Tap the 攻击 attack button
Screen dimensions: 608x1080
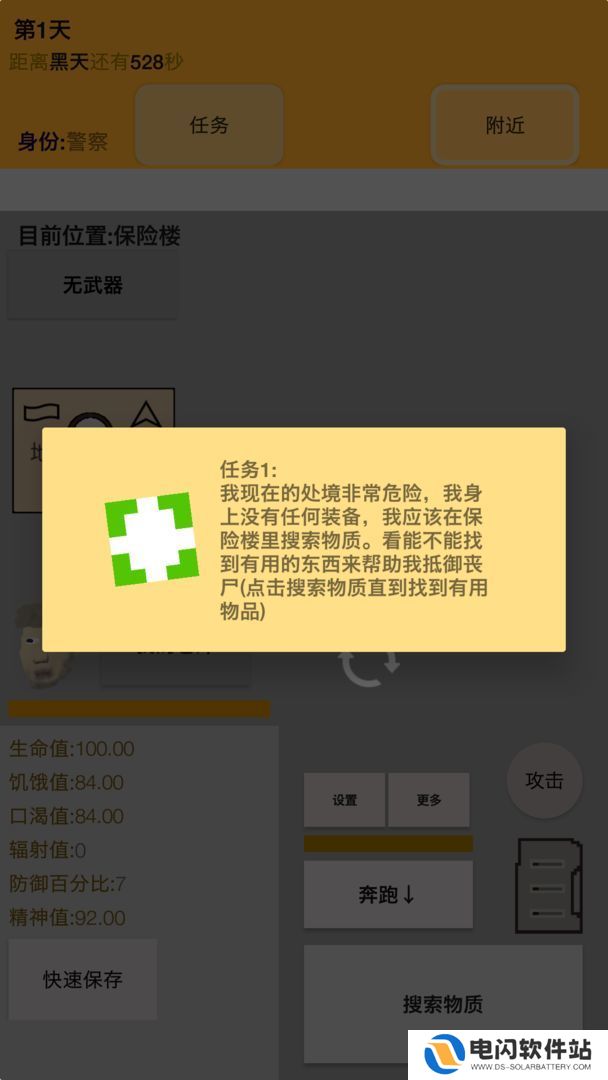544,781
